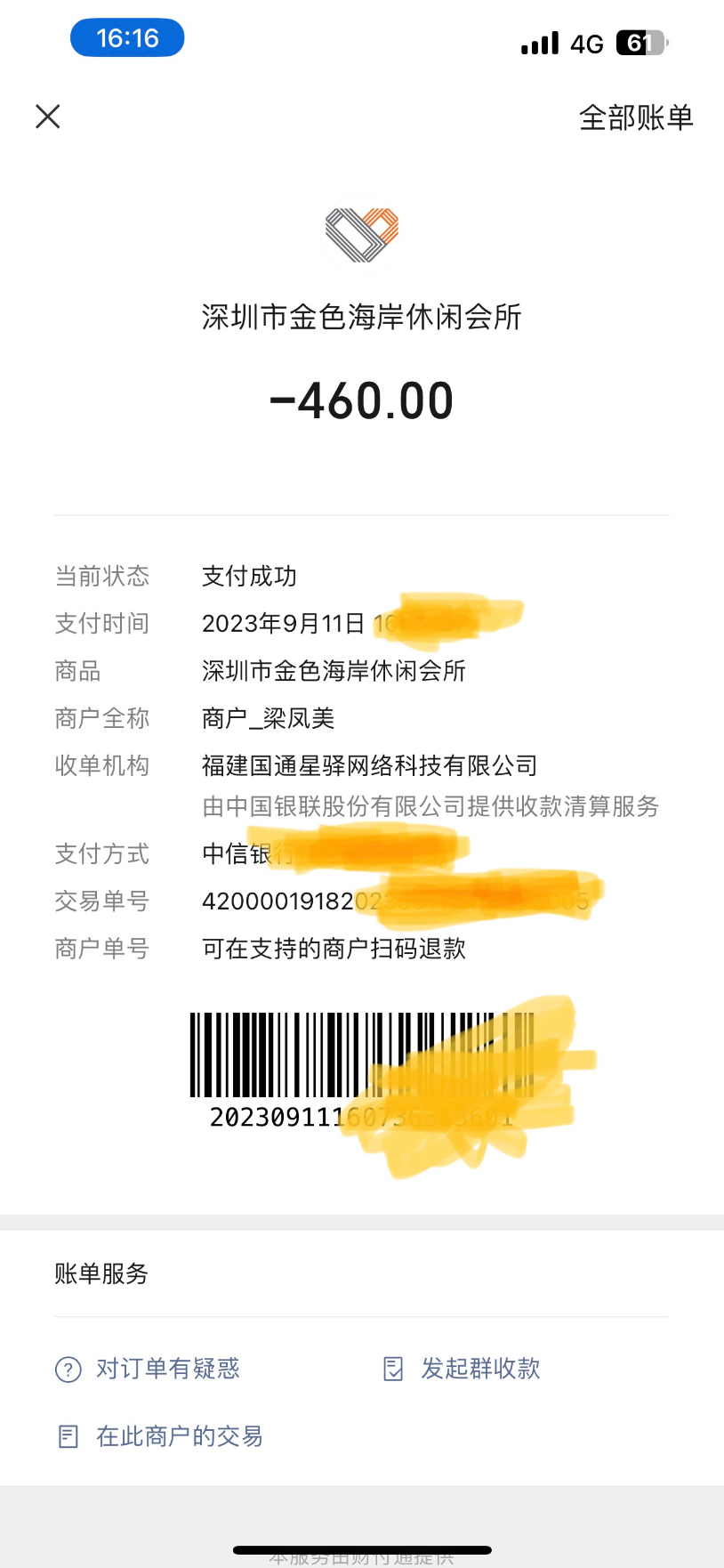The height and width of the screenshot is (1568, 724).
Task: Open 全部账单 (all bills)
Action: [635, 117]
